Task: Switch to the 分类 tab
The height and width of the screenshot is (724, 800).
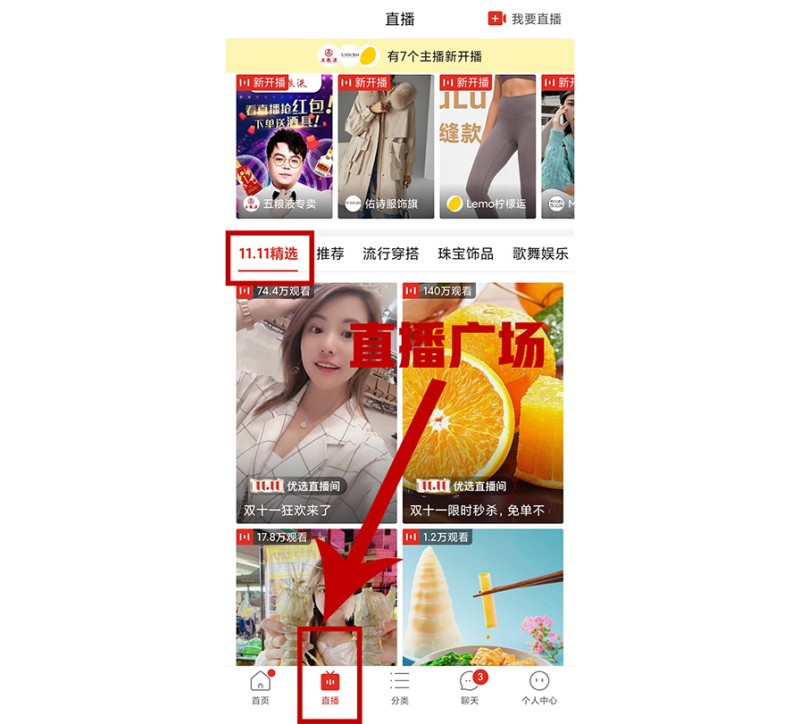Action: (400, 688)
